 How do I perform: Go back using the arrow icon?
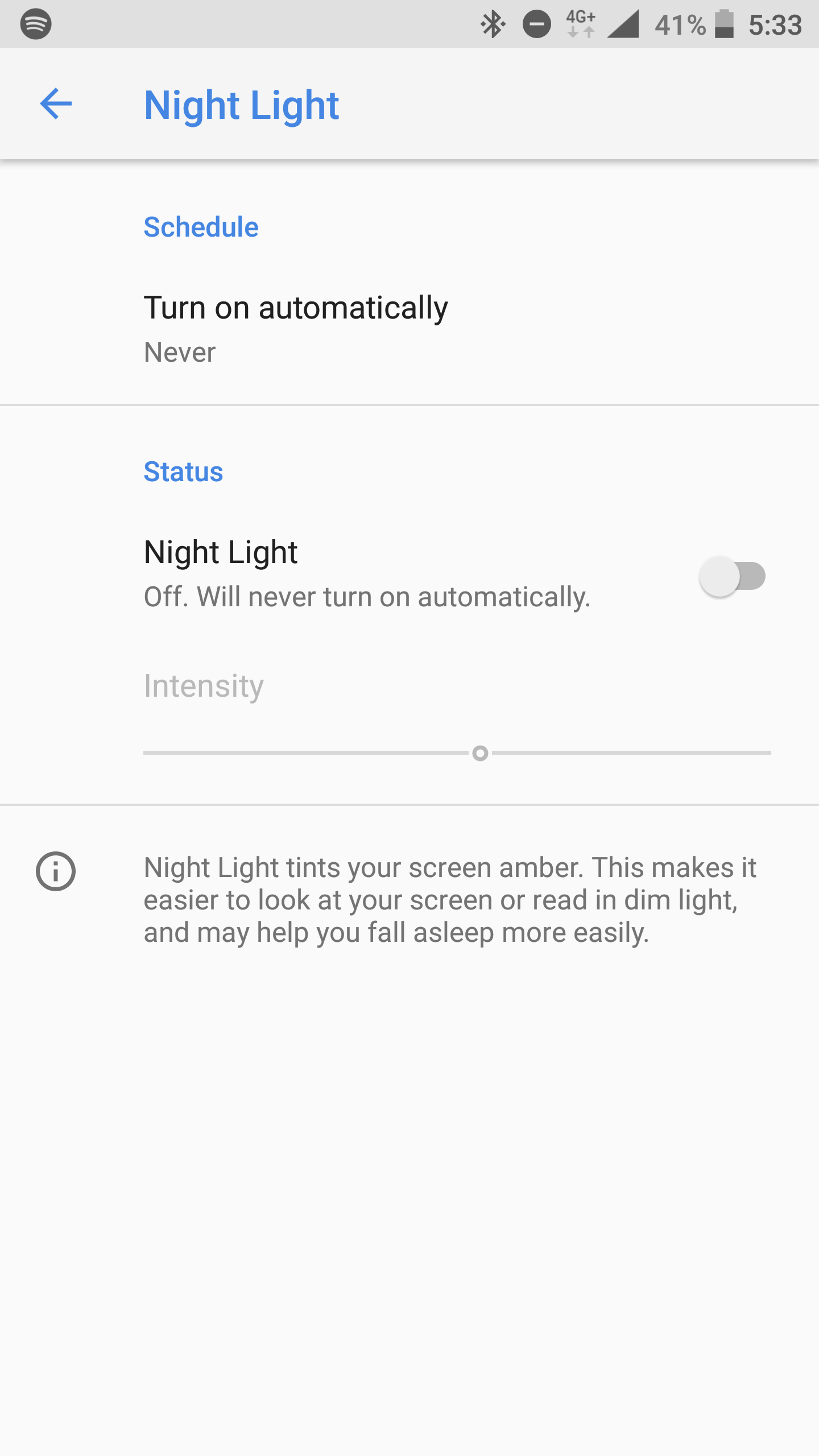(x=56, y=104)
